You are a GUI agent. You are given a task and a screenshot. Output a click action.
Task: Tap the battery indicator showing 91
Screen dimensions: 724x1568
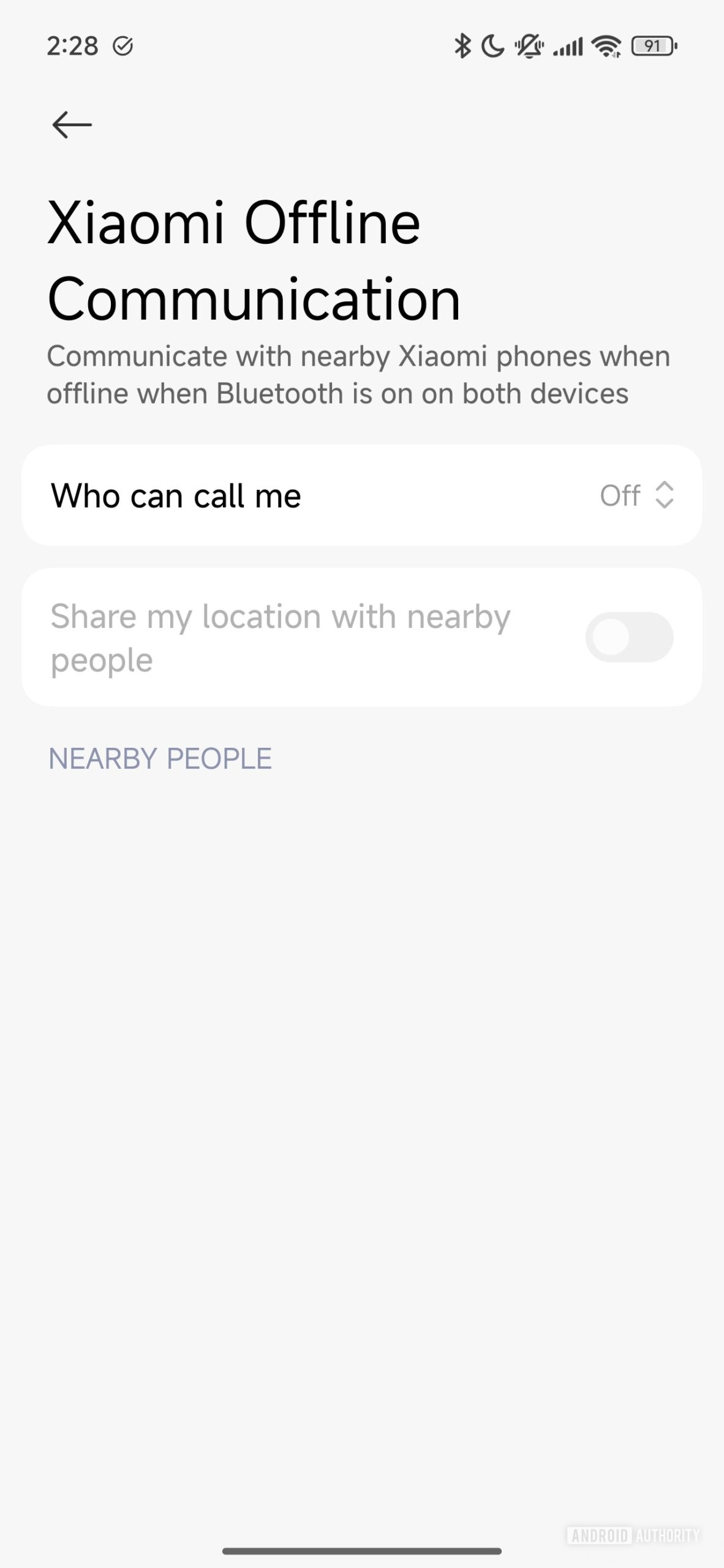[x=652, y=45]
